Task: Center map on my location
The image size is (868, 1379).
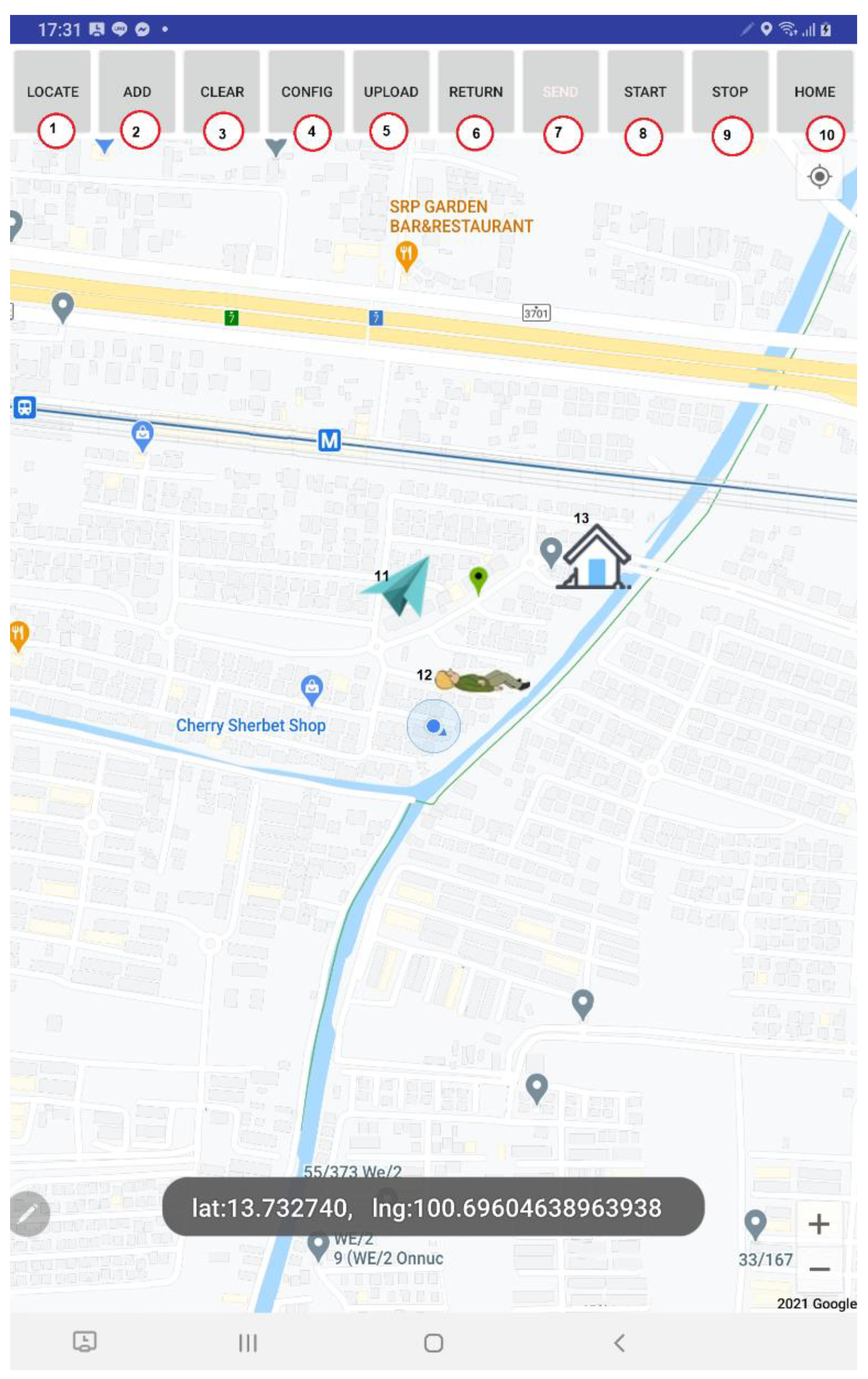Action: coord(819,176)
